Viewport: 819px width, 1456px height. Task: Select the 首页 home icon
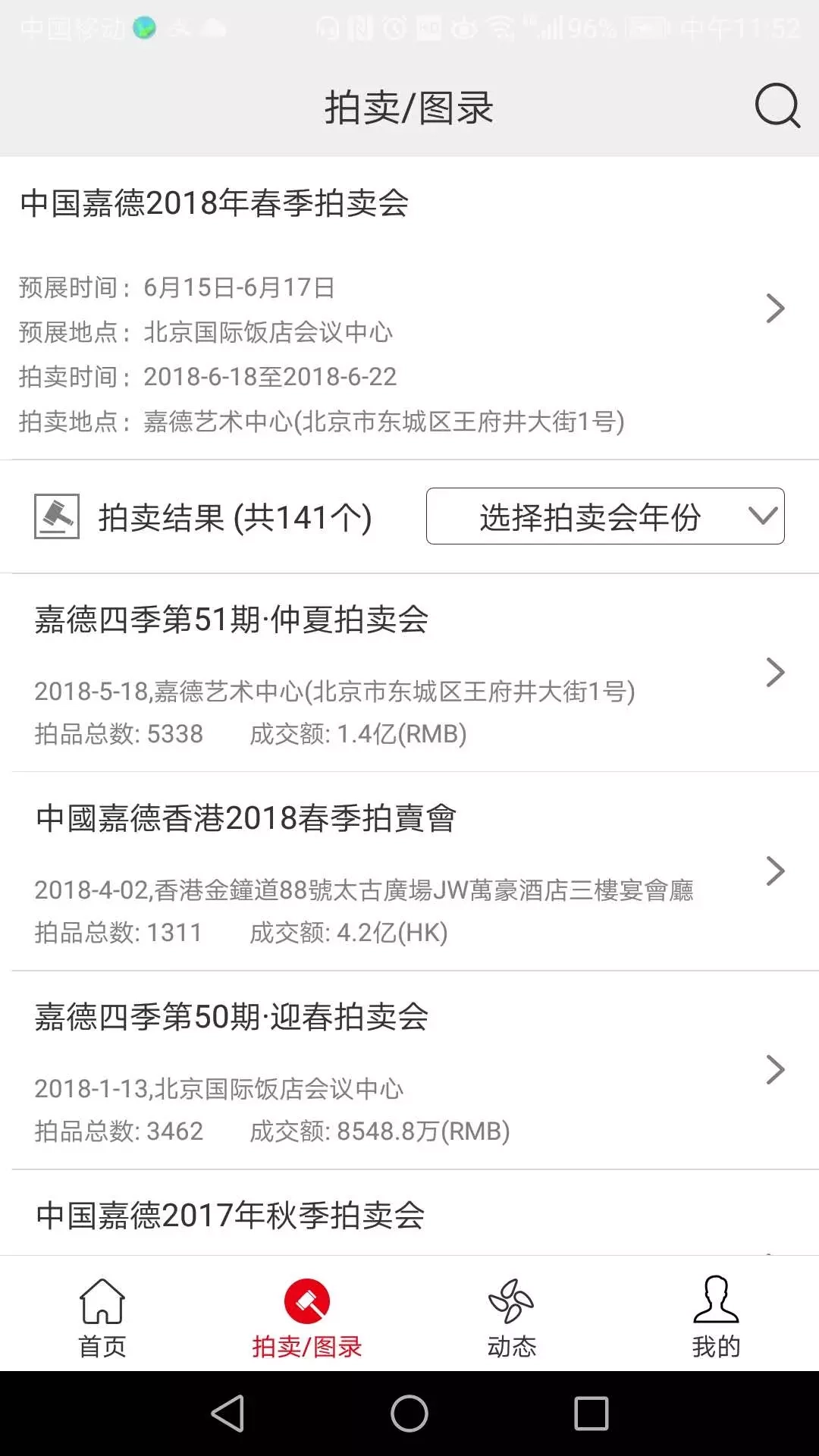click(x=102, y=1299)
